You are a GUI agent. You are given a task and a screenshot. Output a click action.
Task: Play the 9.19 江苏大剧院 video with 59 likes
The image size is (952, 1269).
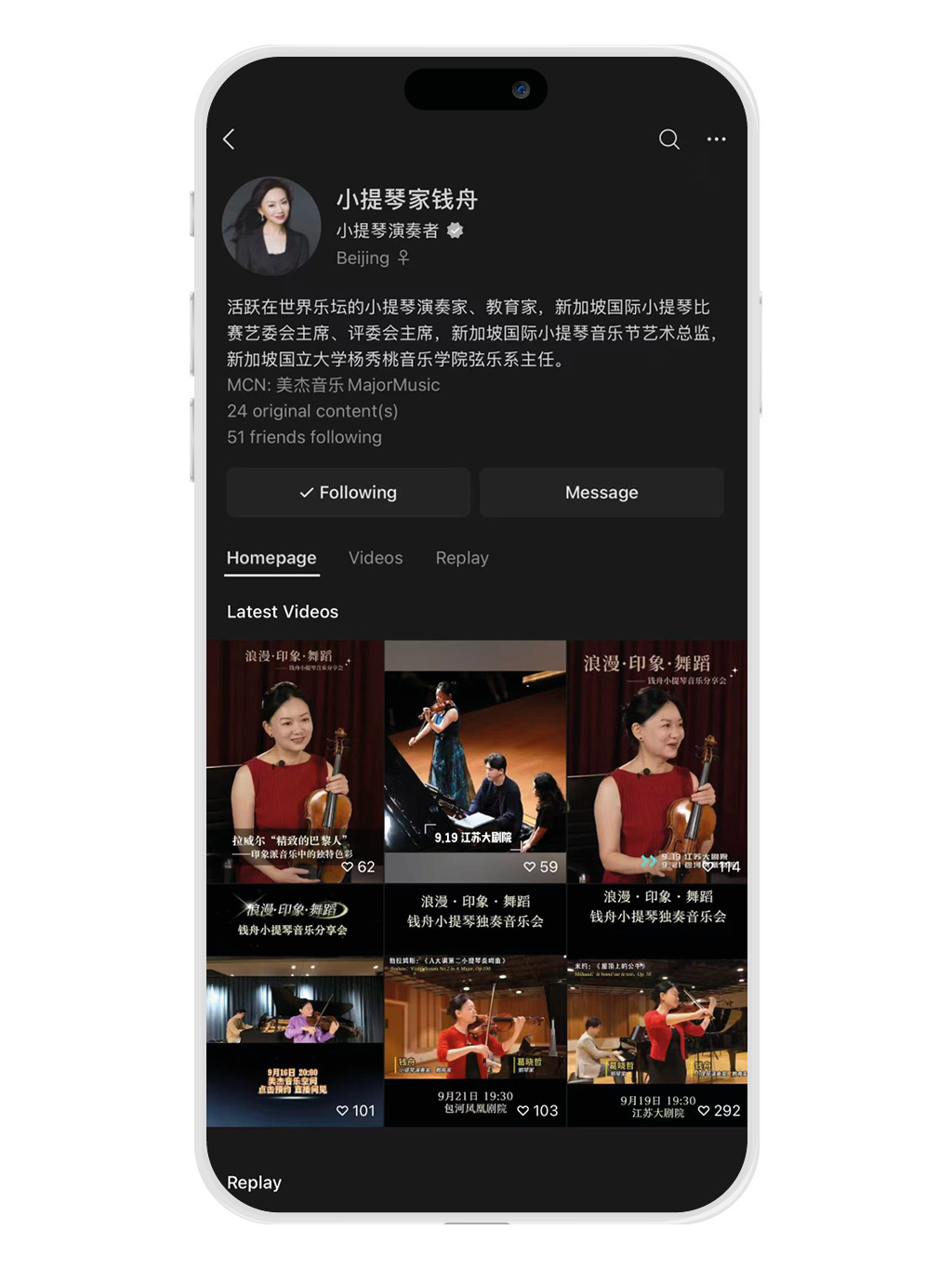click(x=475, y=760)
